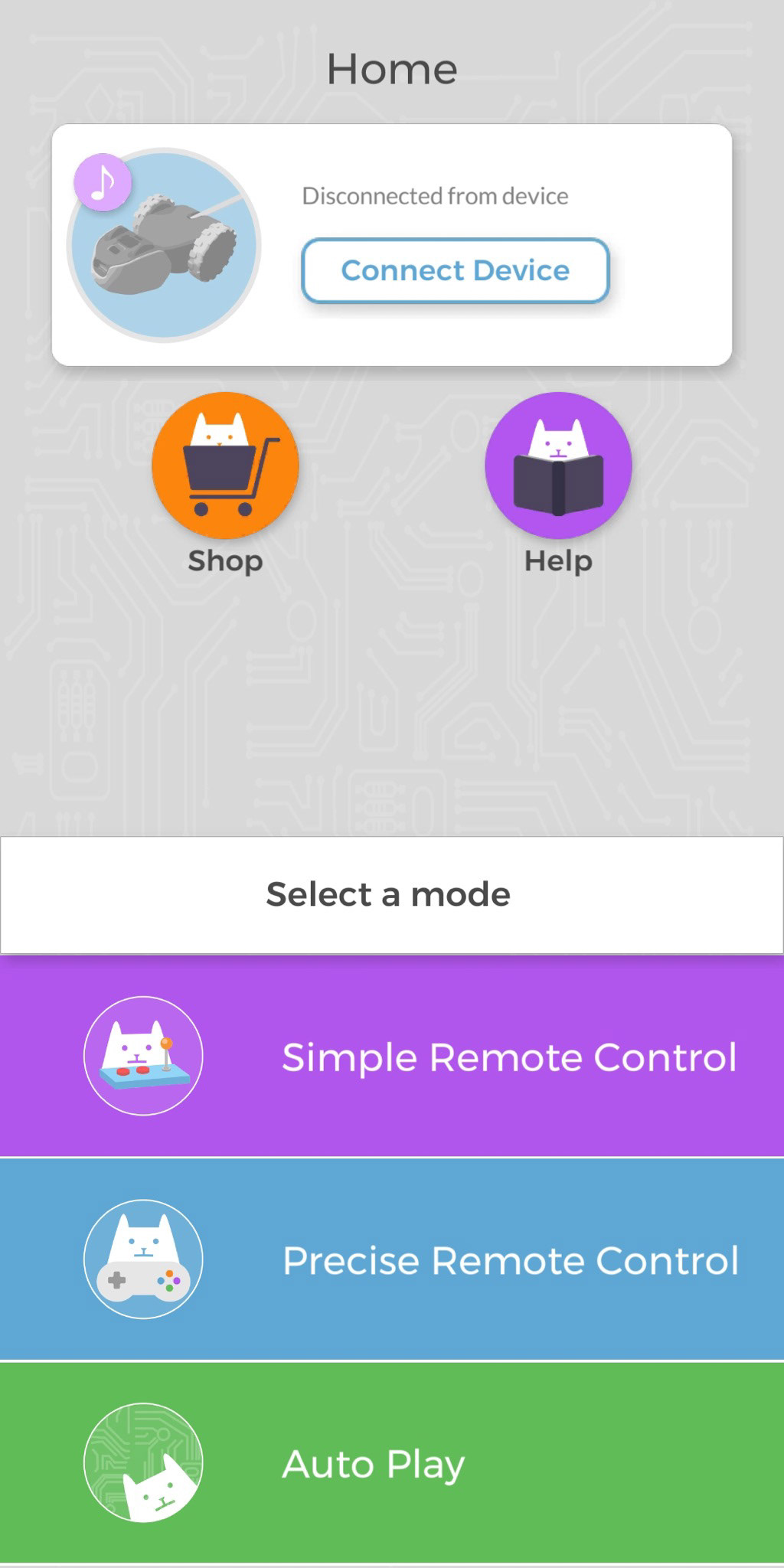Start Auto Play mode
This screenshot has height=1568, width=784.
click(392, 1462)
